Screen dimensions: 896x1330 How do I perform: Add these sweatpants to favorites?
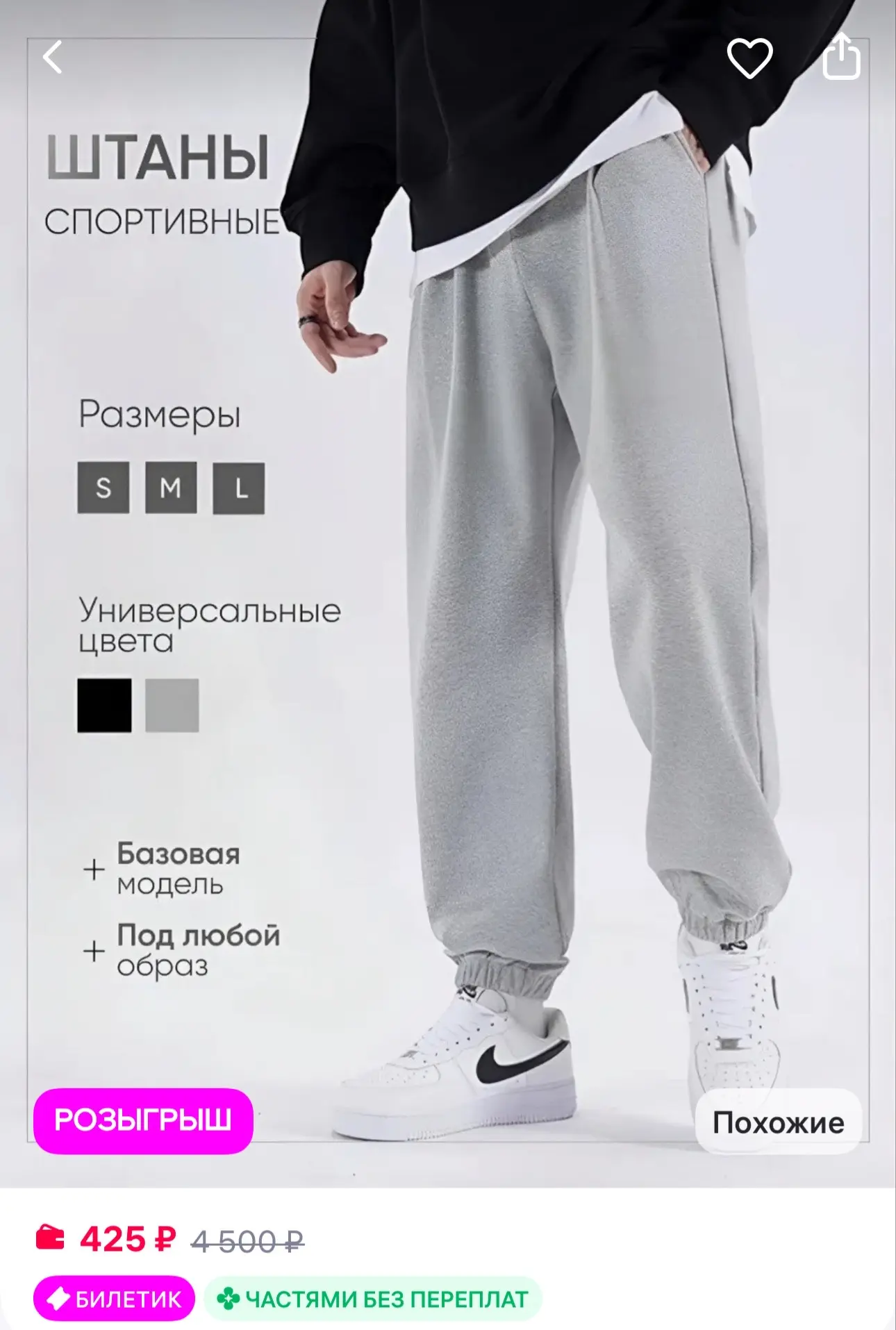coord(749,58)
